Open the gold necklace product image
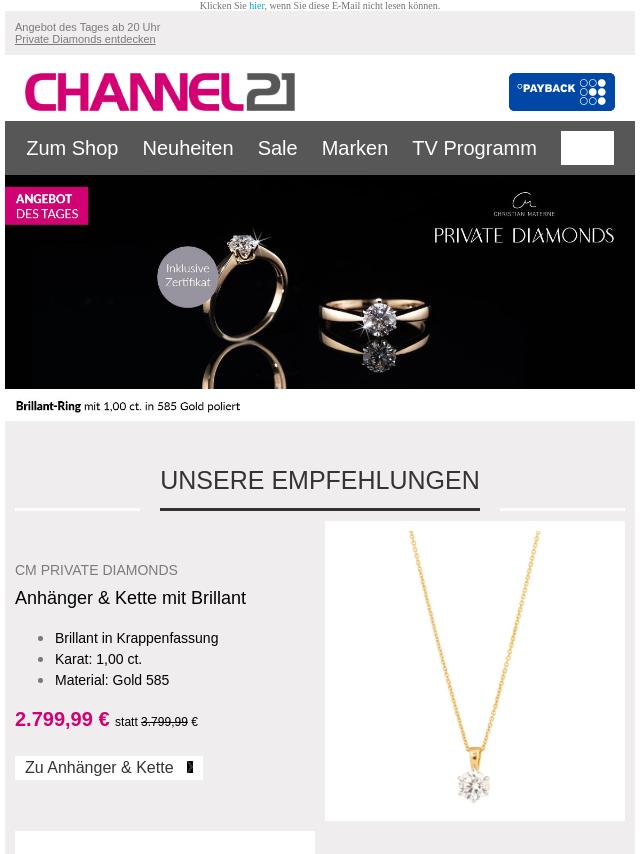The height and width of the screenshot is (854, 640). coord(474,670)
